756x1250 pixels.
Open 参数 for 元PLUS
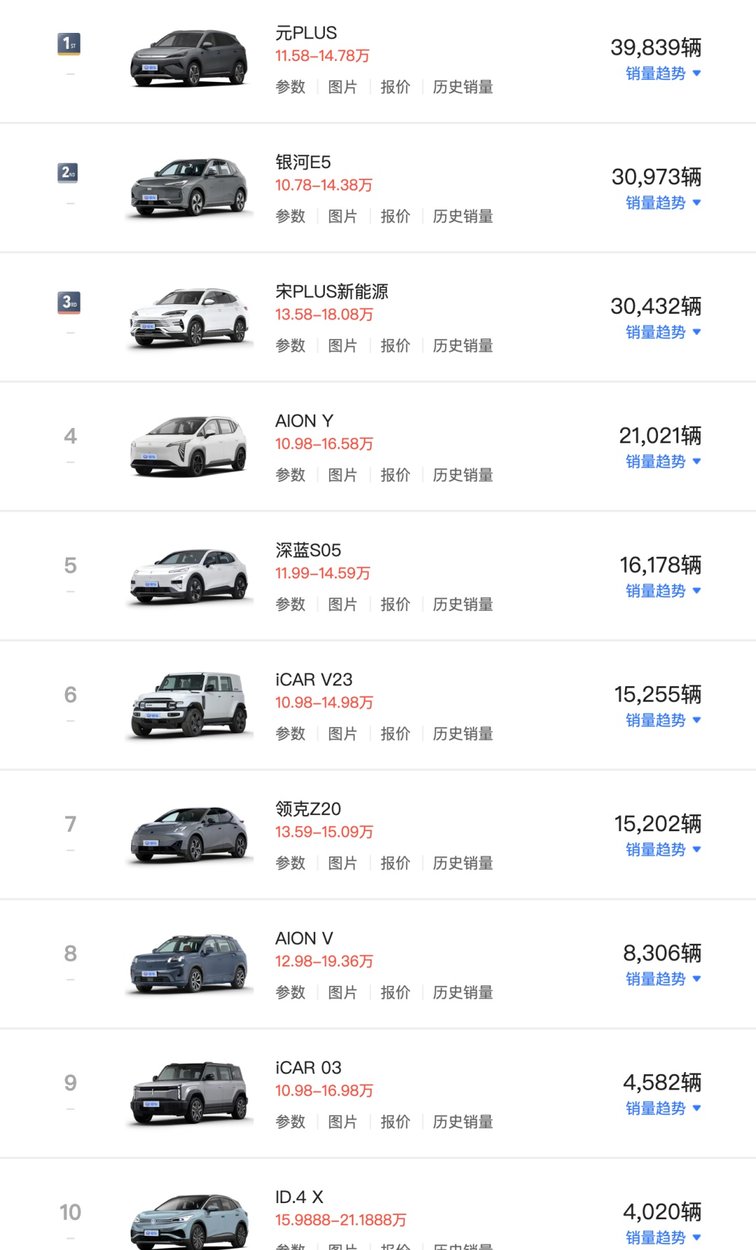point(290,87)
